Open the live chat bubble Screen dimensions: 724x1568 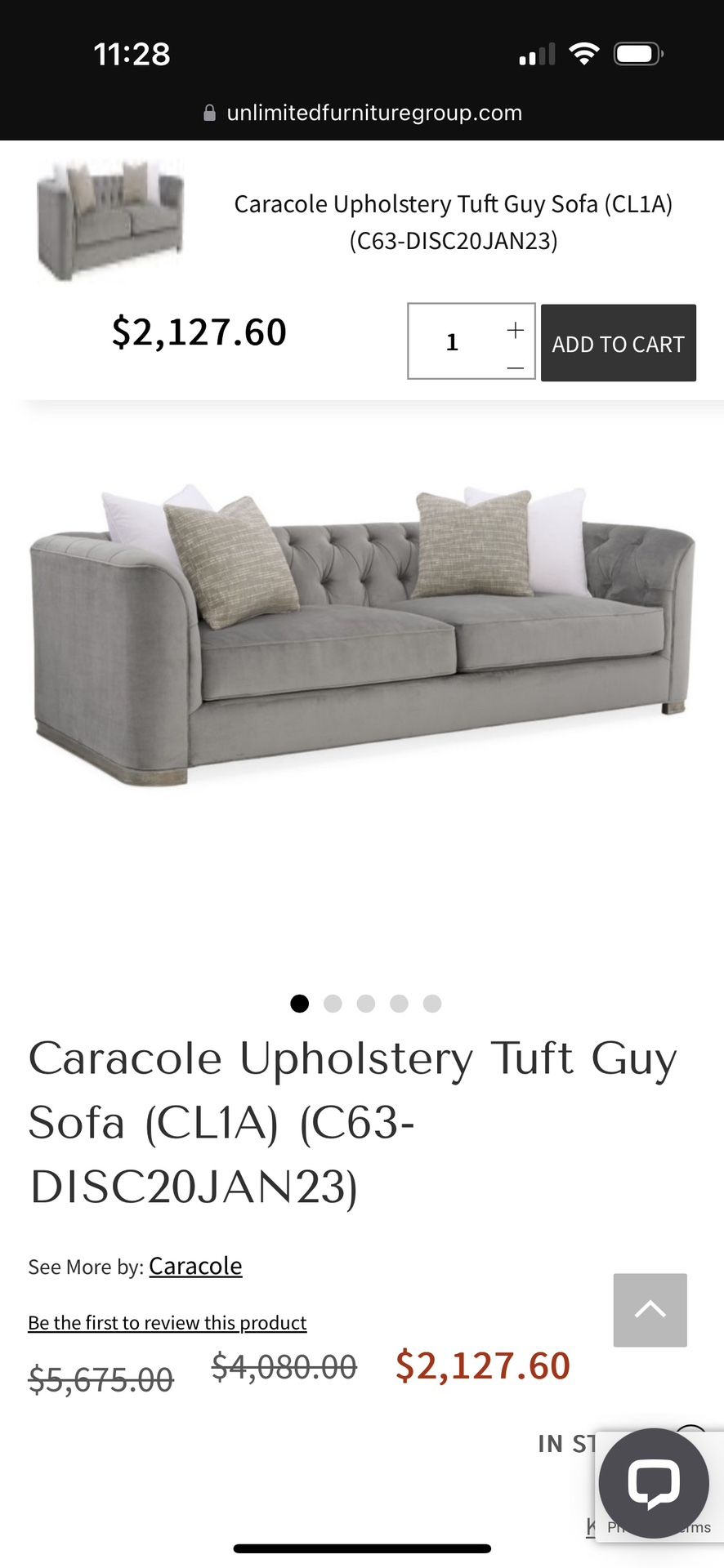[654, 1482]
